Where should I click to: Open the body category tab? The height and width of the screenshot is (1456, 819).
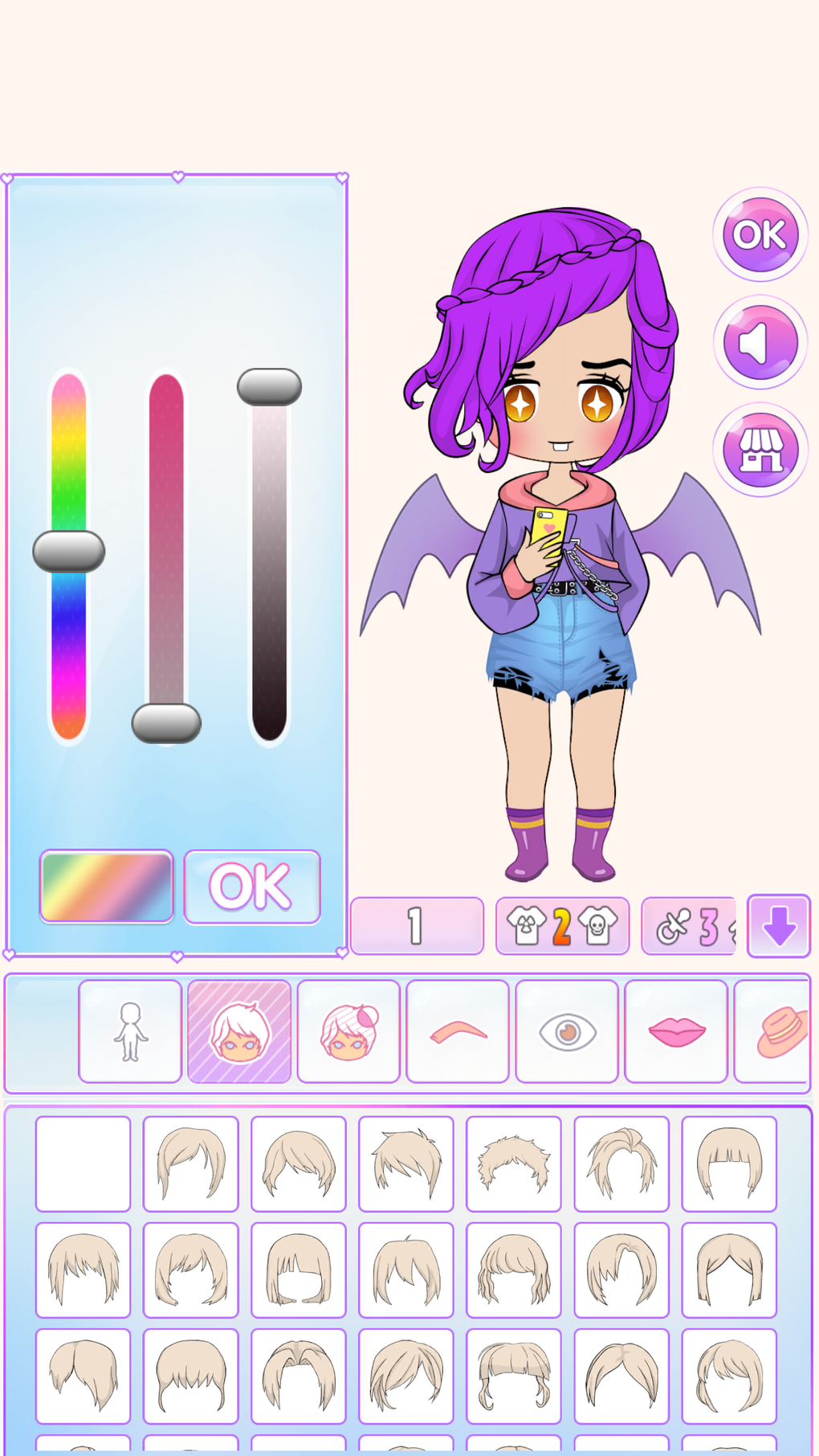point(130,1032)
